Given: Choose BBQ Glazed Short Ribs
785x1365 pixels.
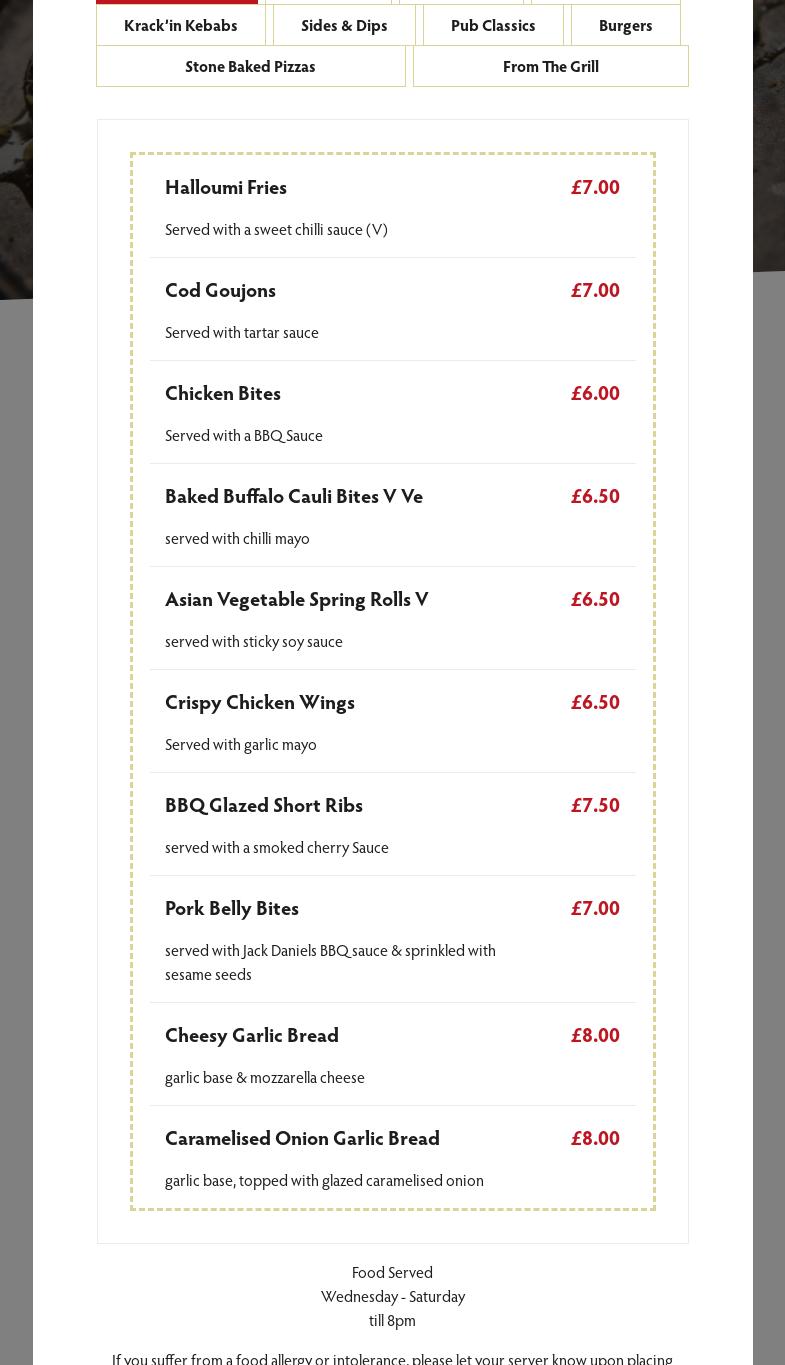Looking at the screenshot, I should [263, 805].
